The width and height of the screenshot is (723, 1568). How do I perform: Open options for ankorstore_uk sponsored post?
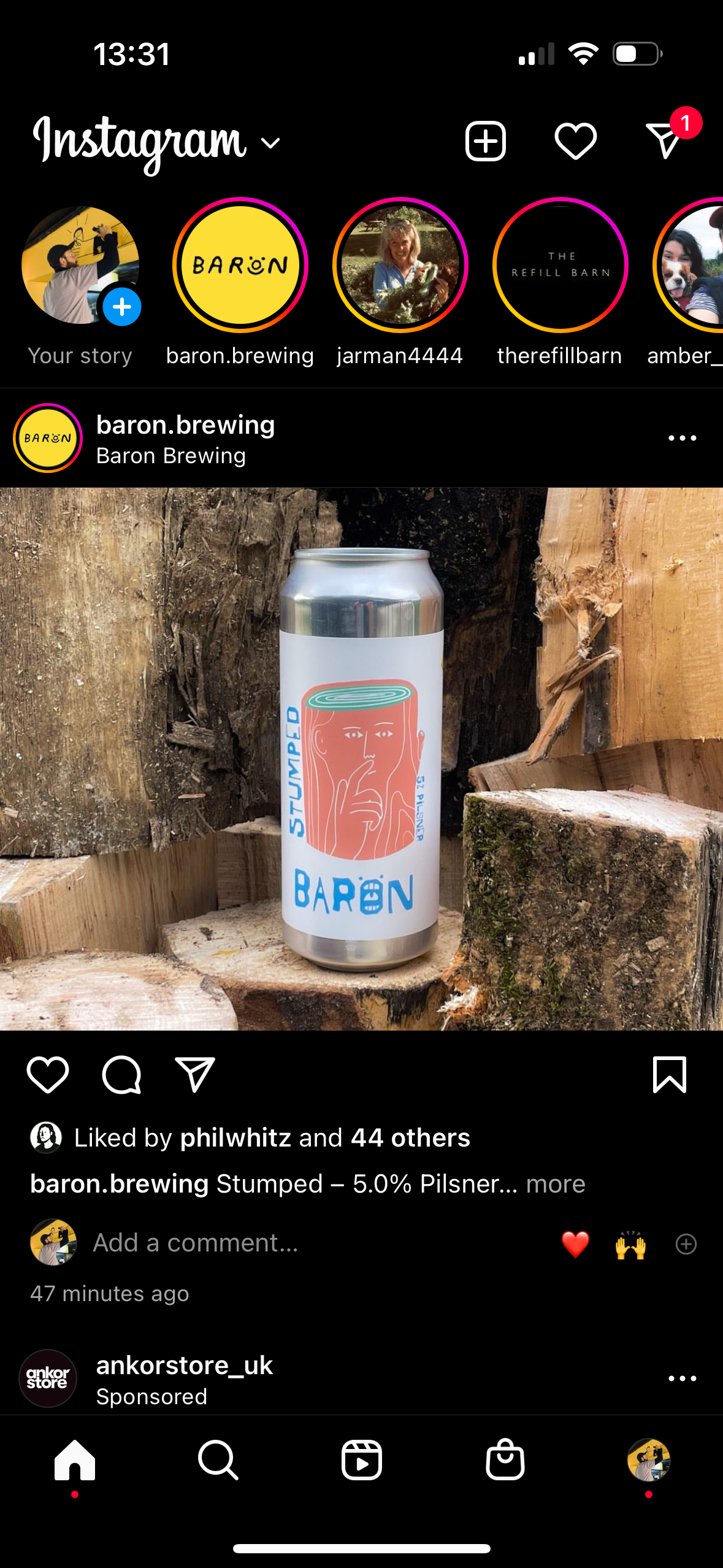coord(682,1378)
